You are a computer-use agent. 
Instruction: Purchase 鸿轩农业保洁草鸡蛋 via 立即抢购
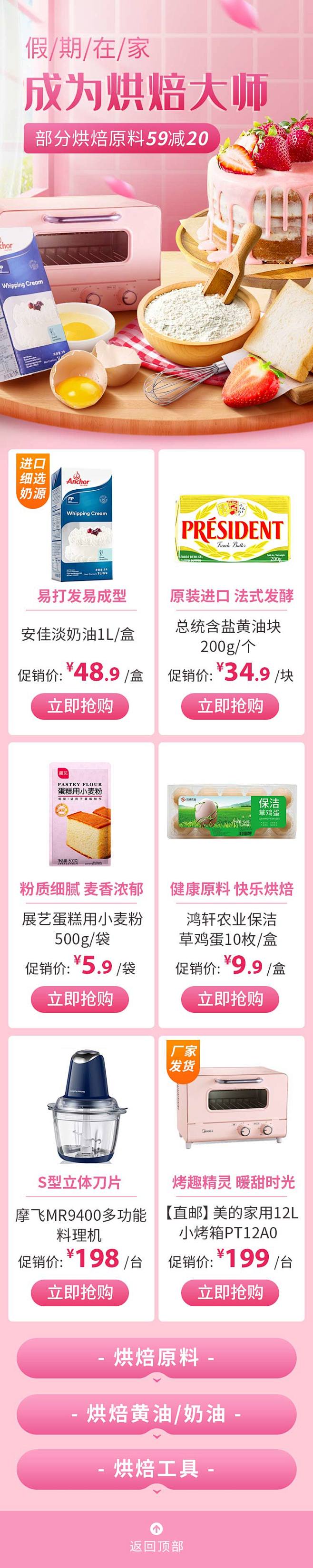(x=230, y=999)
